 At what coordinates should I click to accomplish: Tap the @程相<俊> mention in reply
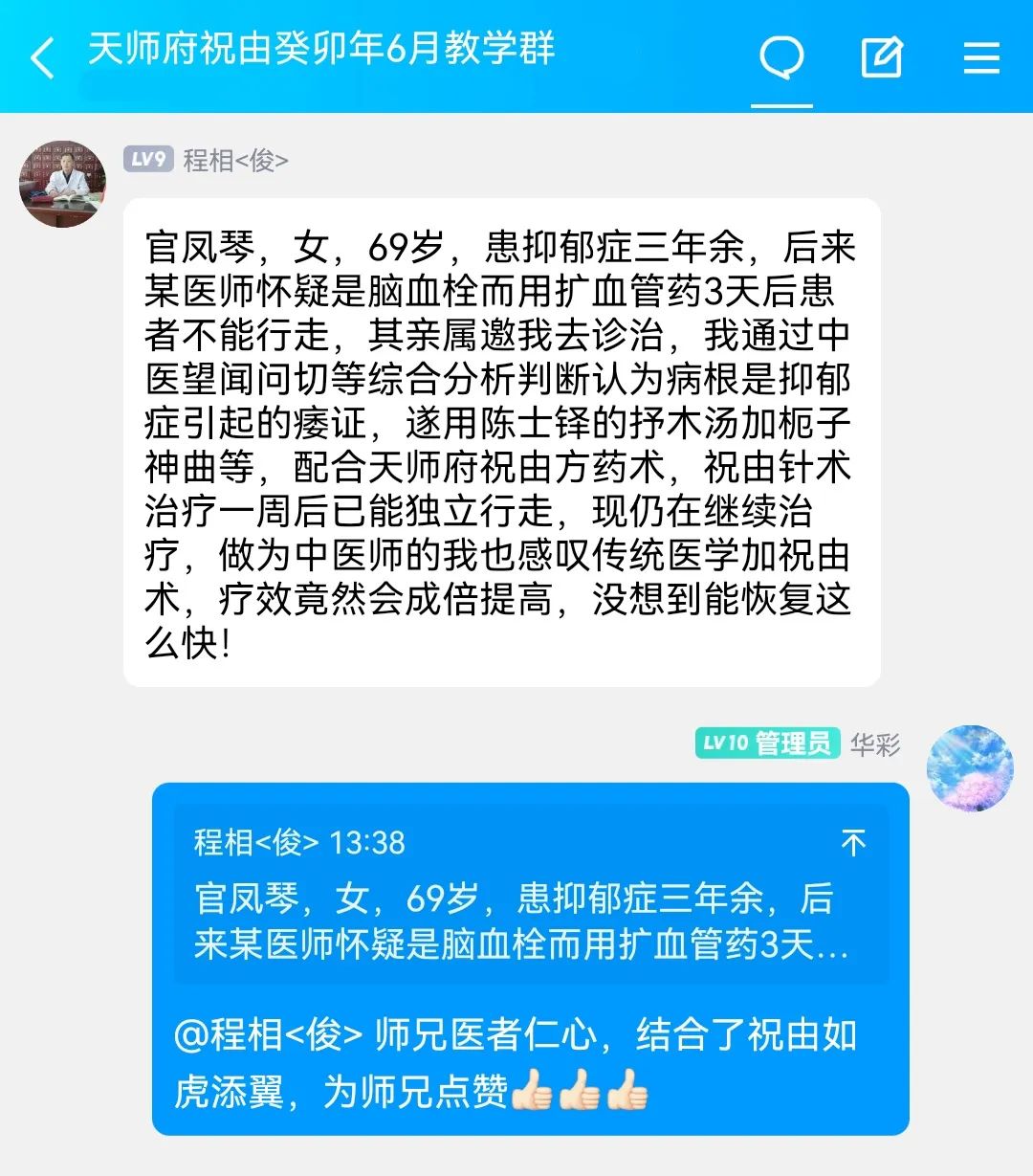point(269,1035)
